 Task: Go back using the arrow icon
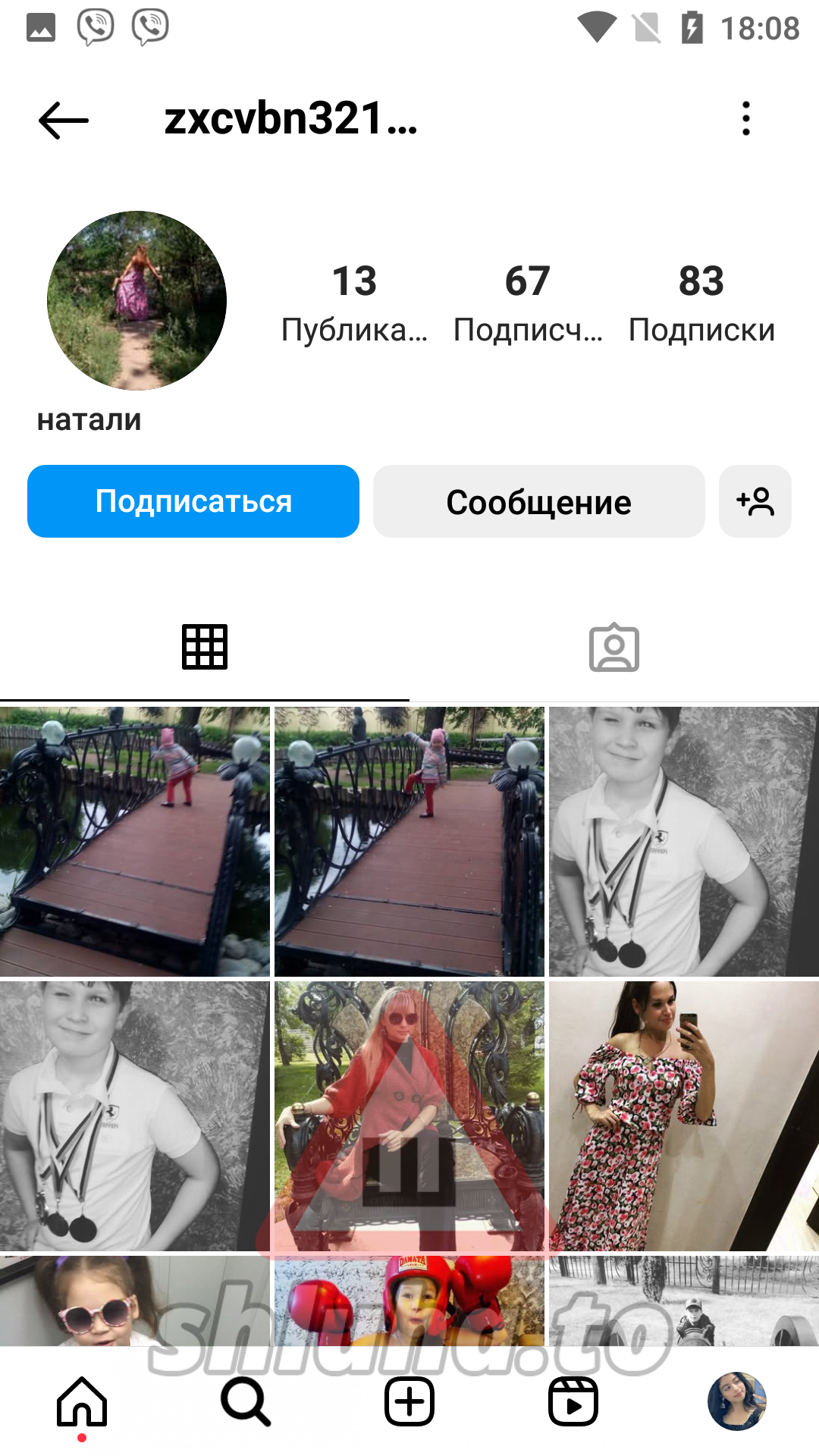click(64, 120)
